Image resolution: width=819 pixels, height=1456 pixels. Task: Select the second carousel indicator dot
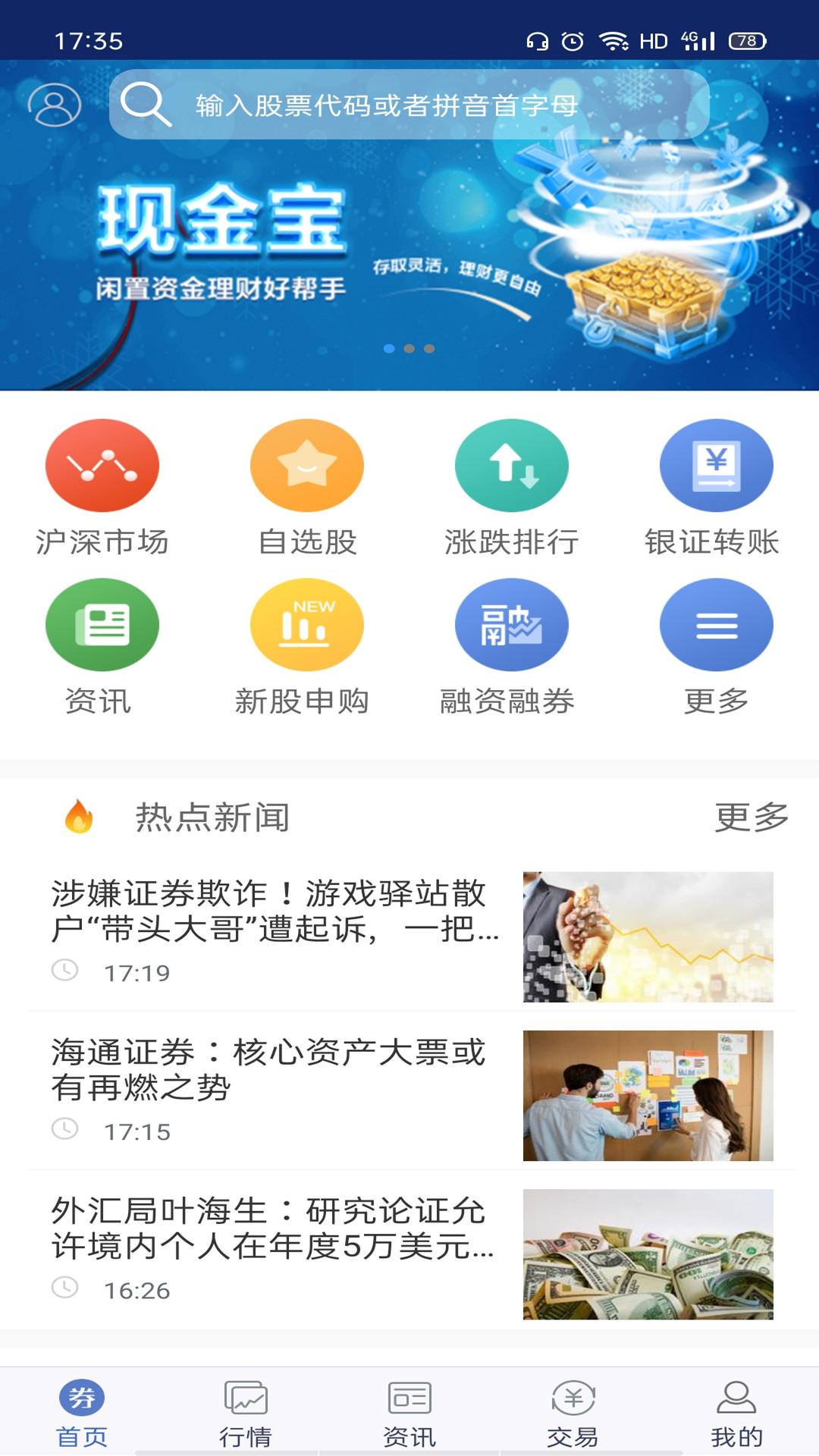click(x=410, y=350)
